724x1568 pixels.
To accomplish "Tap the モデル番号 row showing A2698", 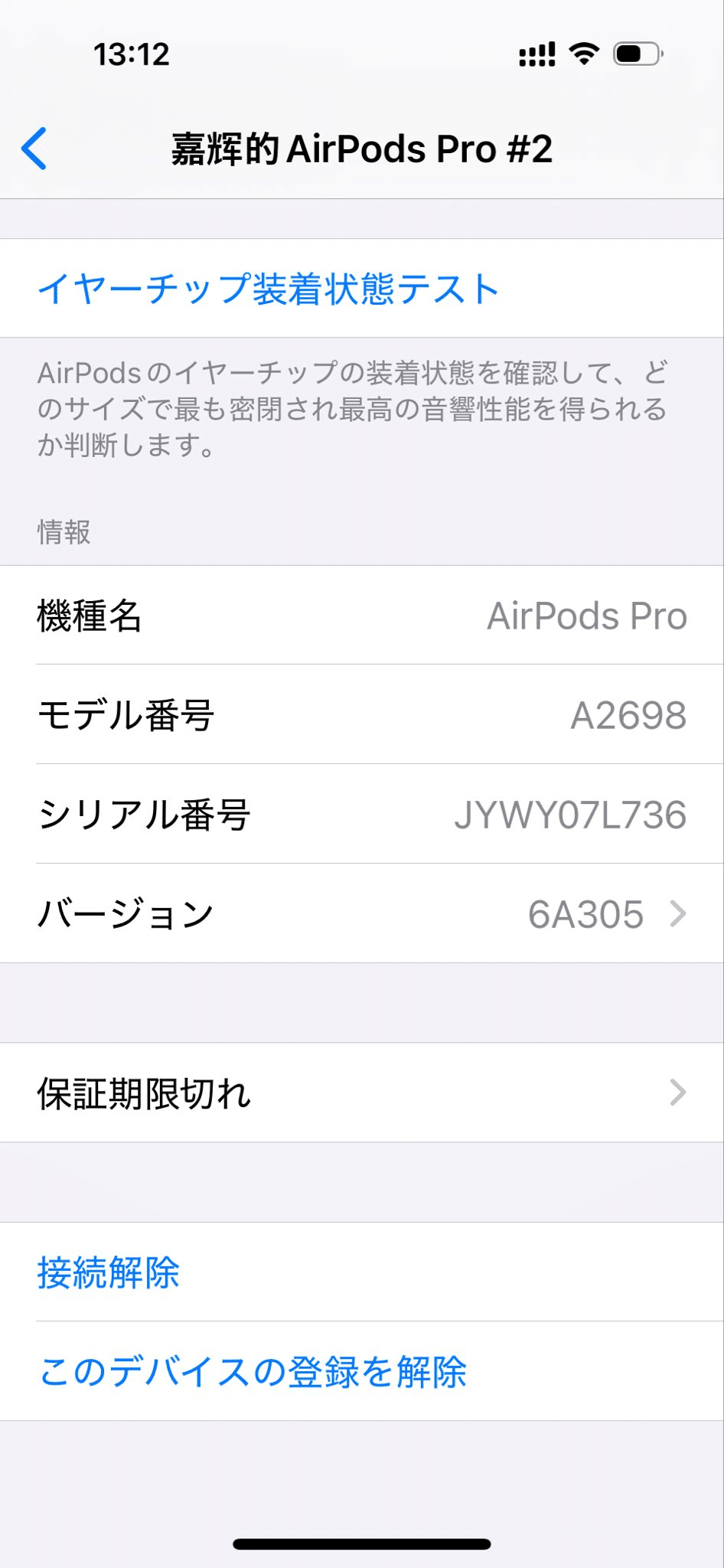I will coord(362,715).
